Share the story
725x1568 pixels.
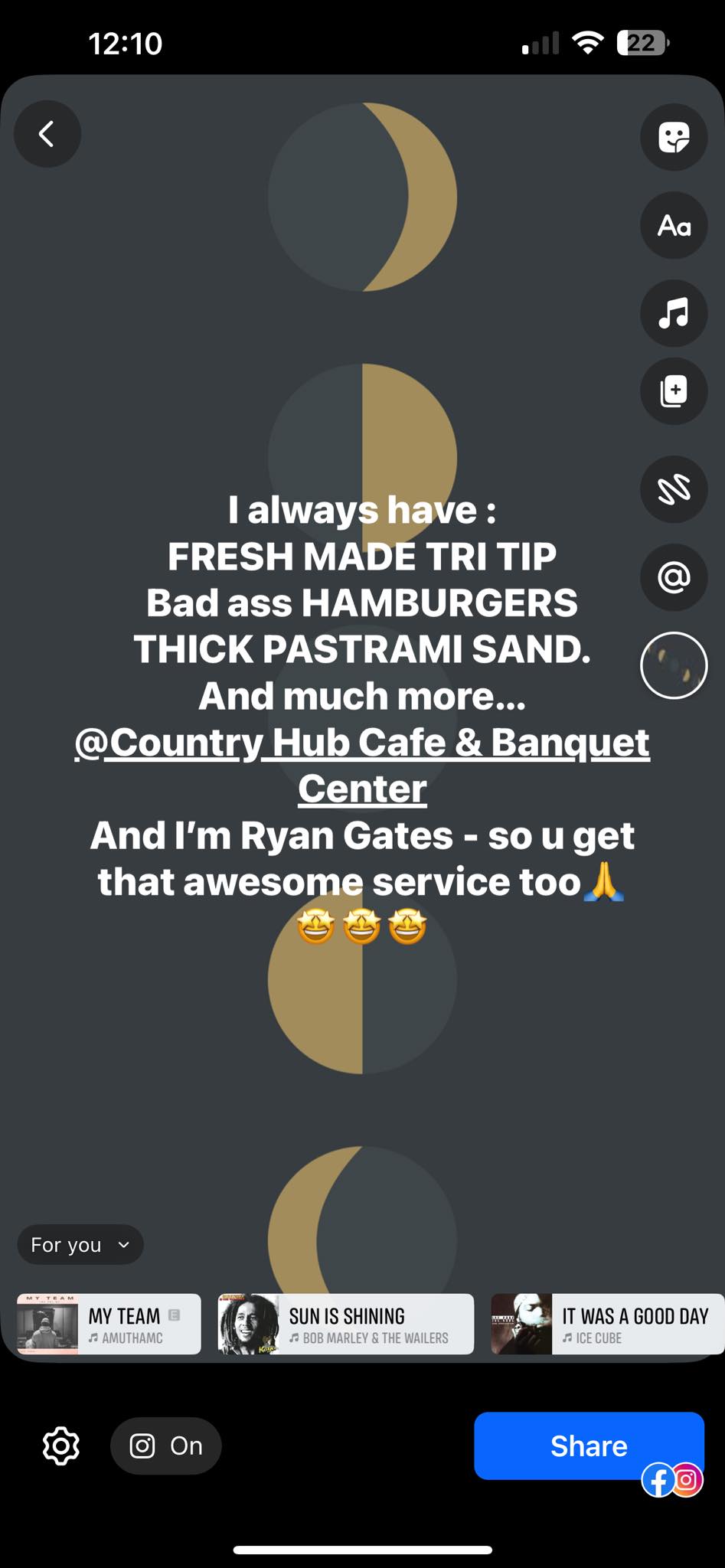pyautogui.click(x=588, y=1446)
